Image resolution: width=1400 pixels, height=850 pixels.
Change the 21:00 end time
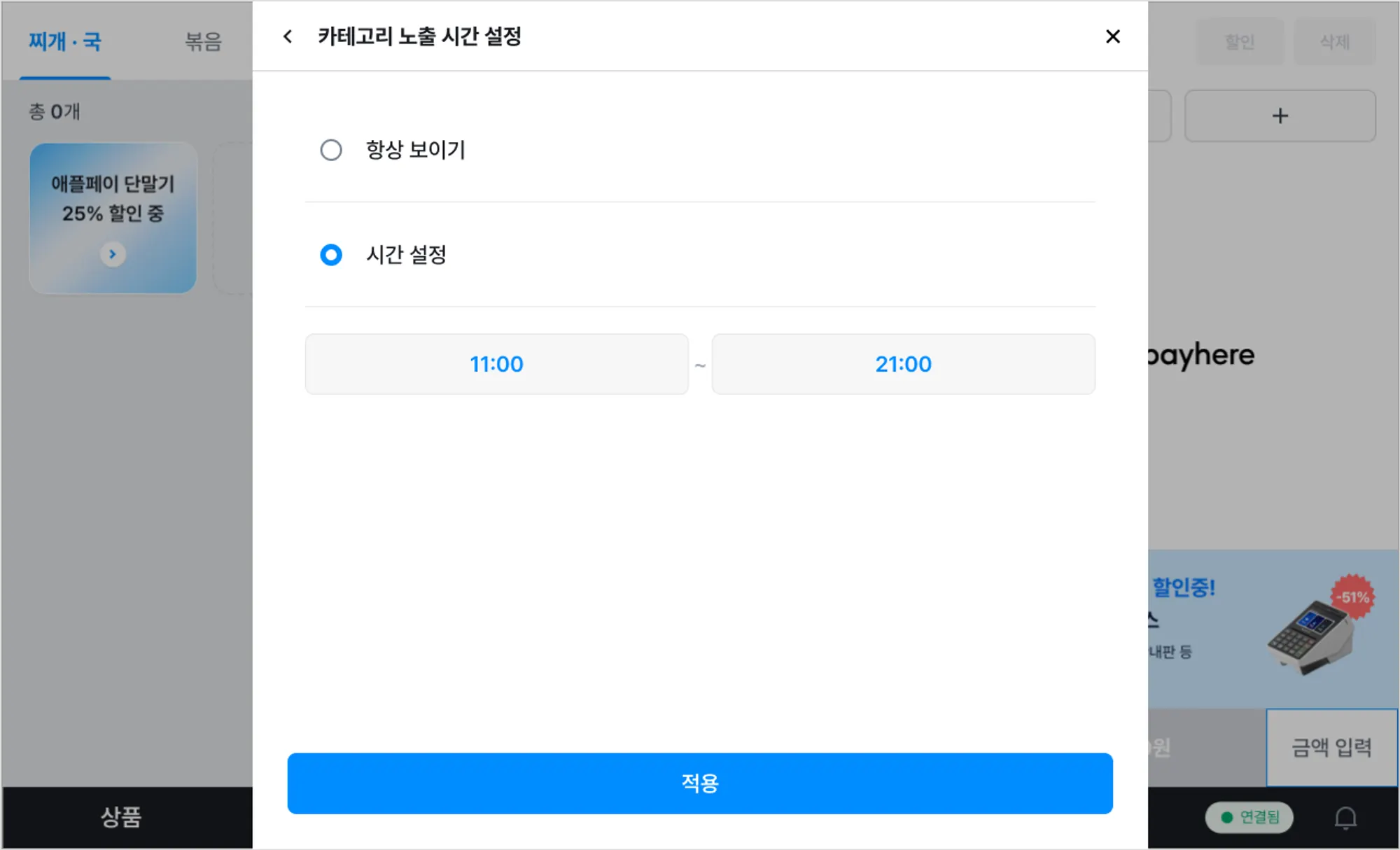(x=903, y=364)
